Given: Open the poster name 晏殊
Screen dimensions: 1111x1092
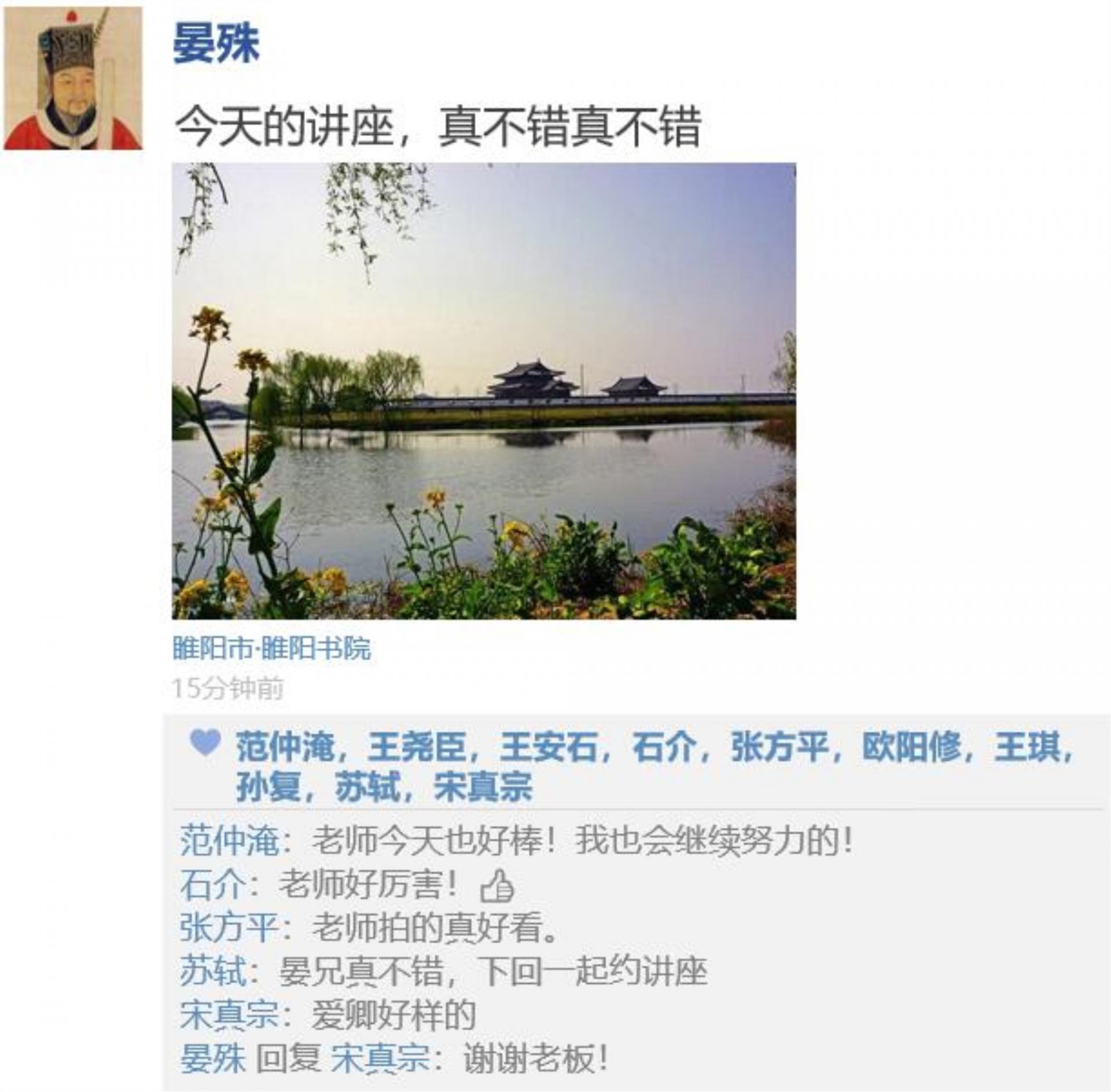Looking at the screenshot, I should [x=216, y=45].
